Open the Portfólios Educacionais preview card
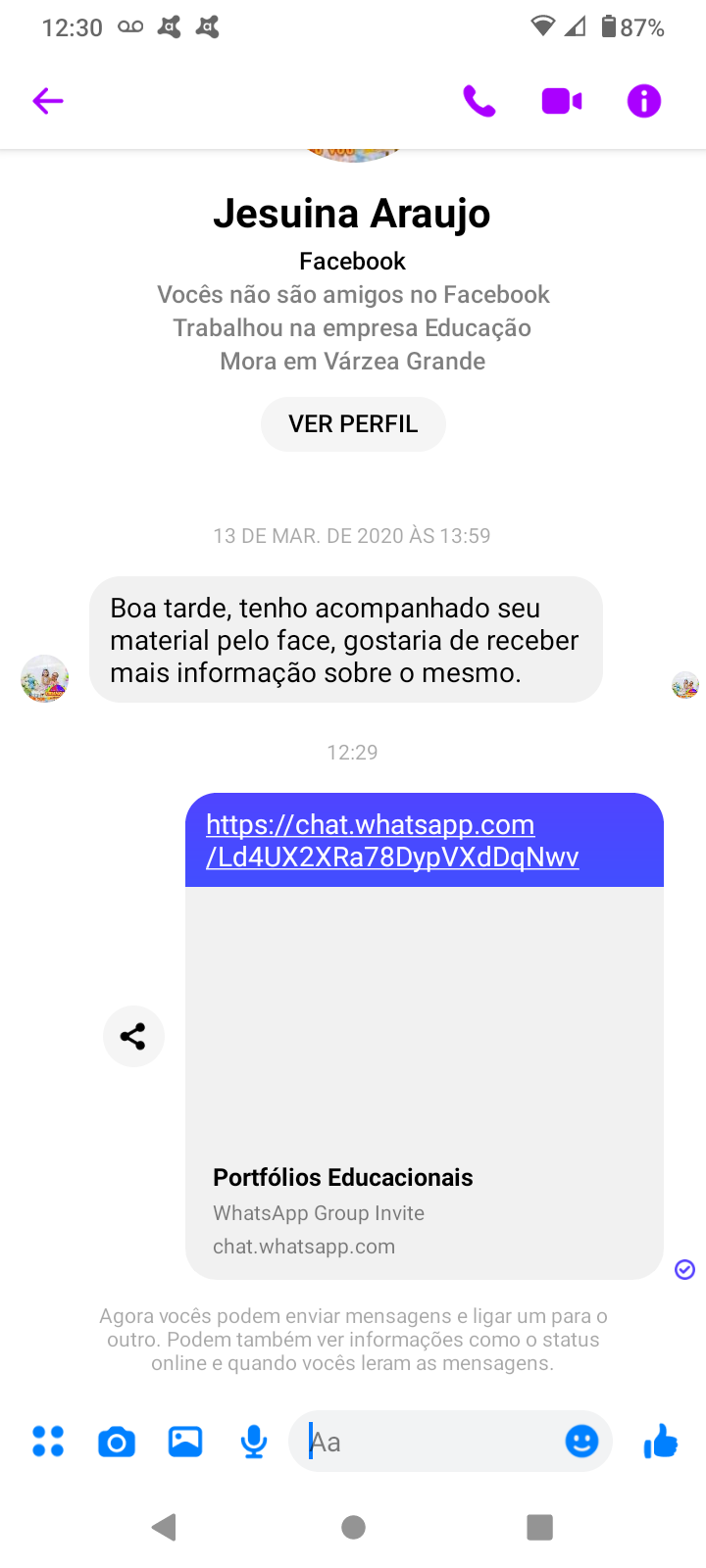The width and height of the screenshot is (706, 1568). click(x=425, y=1083)
